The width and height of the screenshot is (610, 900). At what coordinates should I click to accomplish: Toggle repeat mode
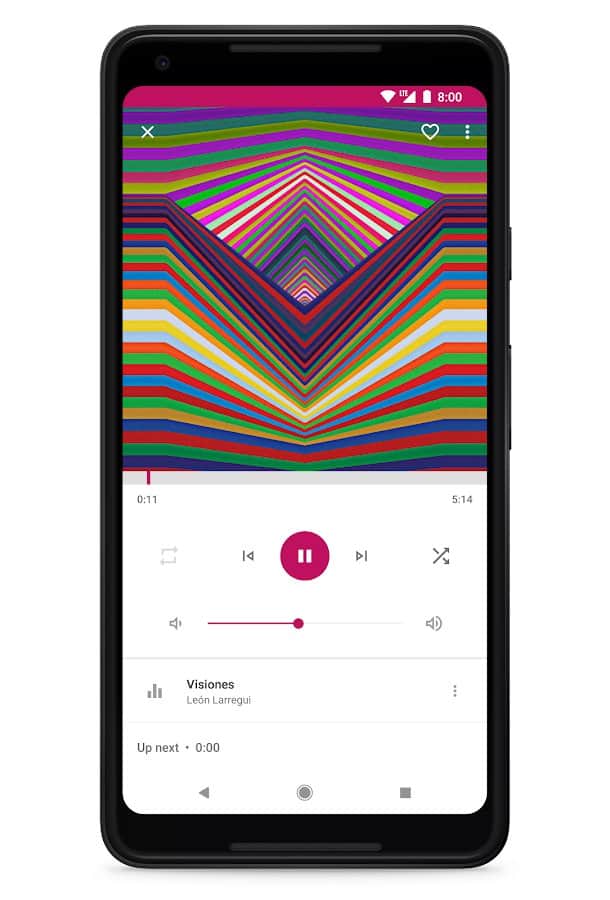coord(169,556)
